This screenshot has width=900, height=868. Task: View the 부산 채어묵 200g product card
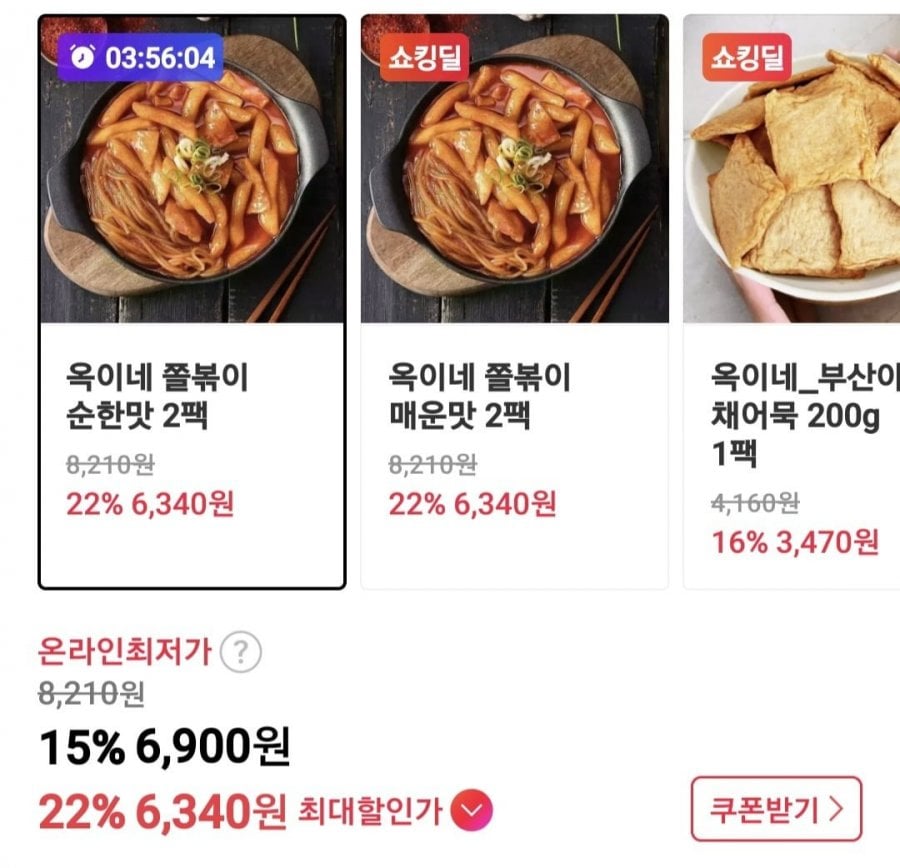pos(792,300)
